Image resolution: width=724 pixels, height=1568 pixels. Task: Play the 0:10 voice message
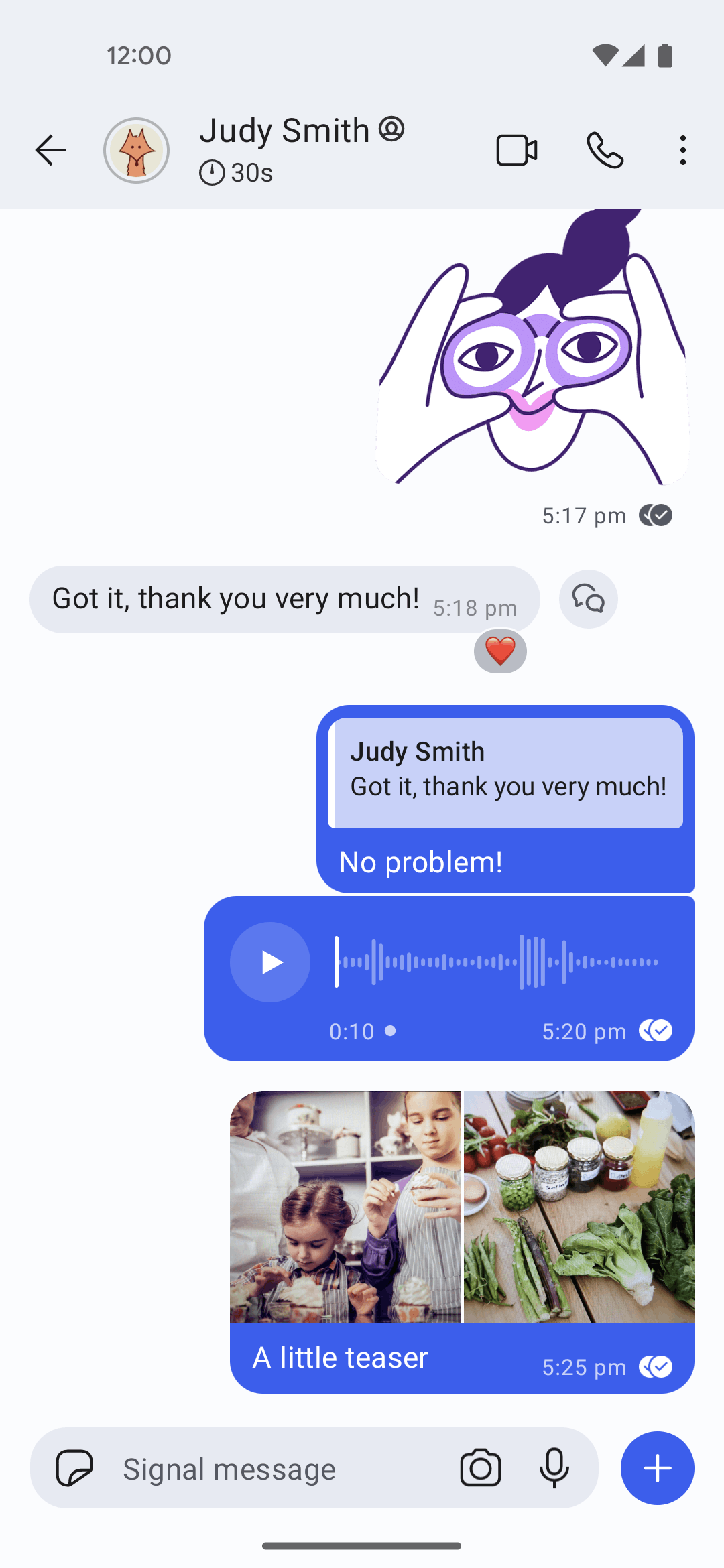[x=270, y=962]
